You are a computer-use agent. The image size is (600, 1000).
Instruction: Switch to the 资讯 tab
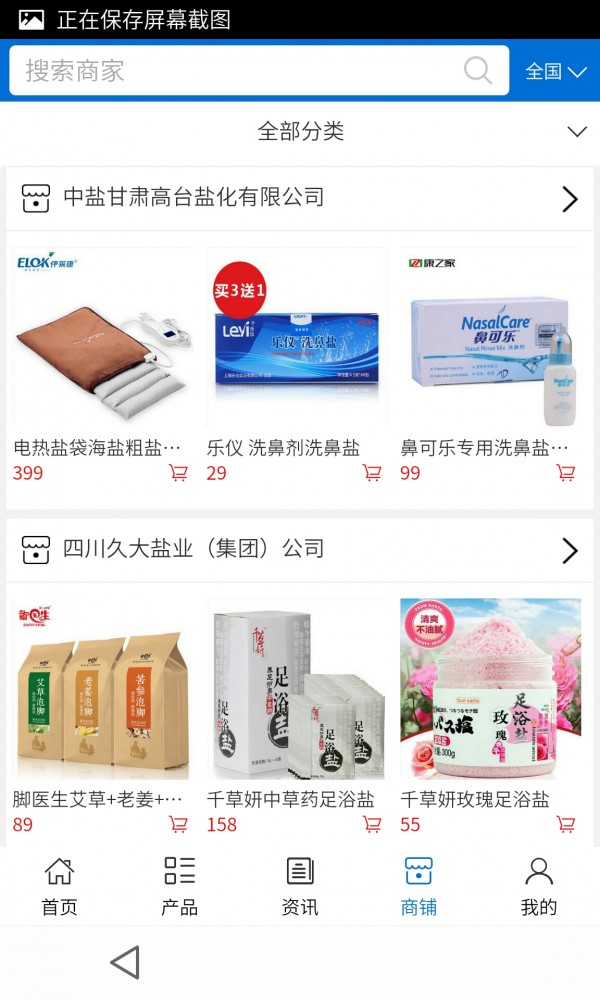[300, 886]
